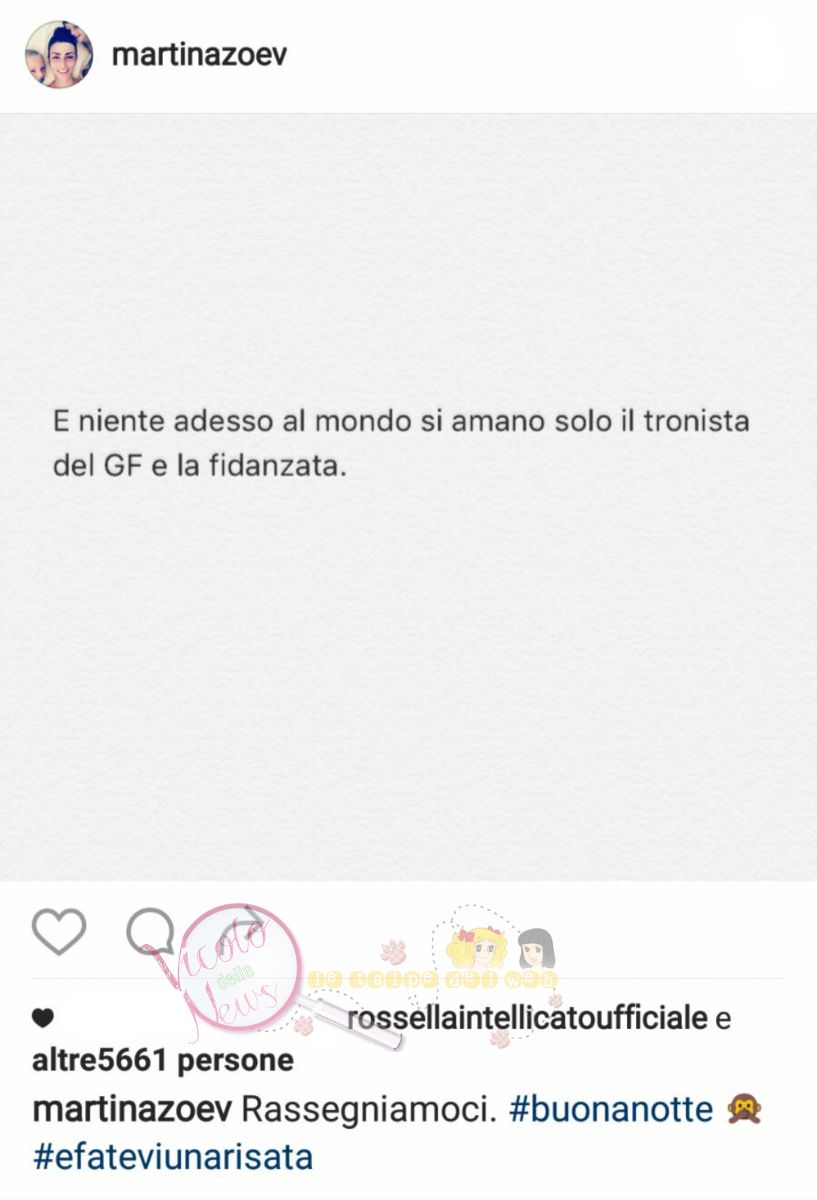Like the post with heart icon
Image resolution: width=817 pixels, height=1200 pixels.
click(59, 932)
